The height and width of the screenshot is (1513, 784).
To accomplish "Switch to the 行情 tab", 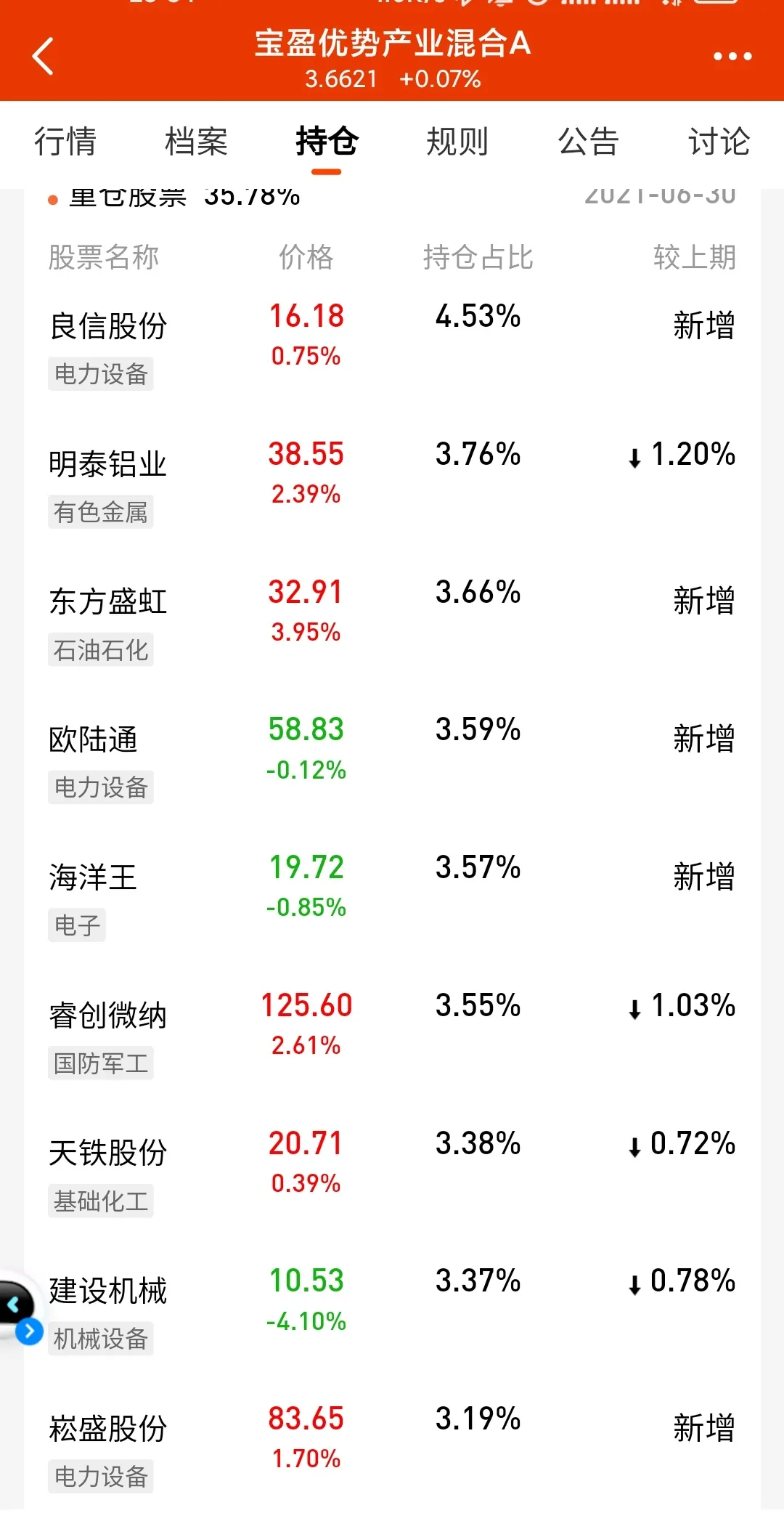I will click(65, 142).
